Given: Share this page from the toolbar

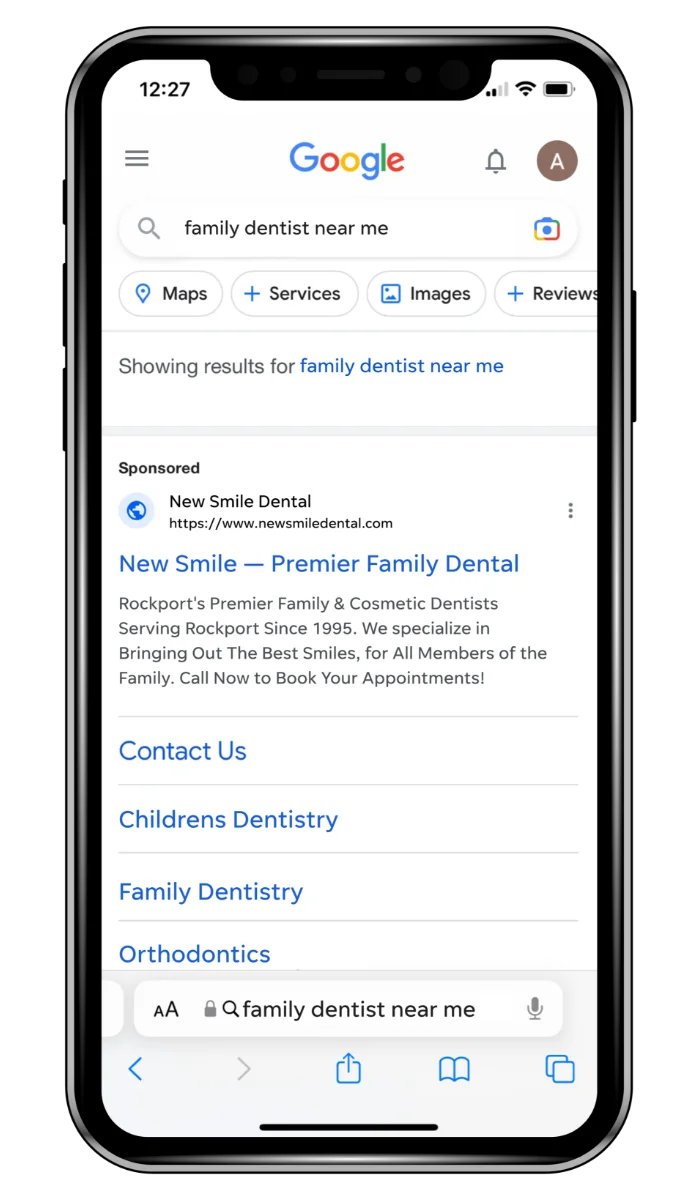Looking at the screenshot, I should 348,1069.
